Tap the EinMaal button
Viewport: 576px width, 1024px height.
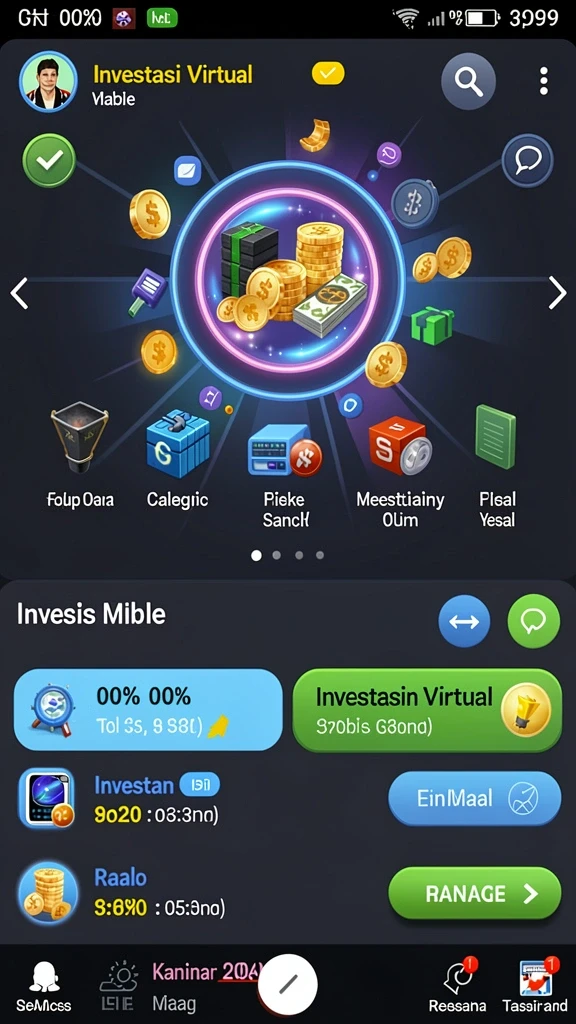pos(475,798)
